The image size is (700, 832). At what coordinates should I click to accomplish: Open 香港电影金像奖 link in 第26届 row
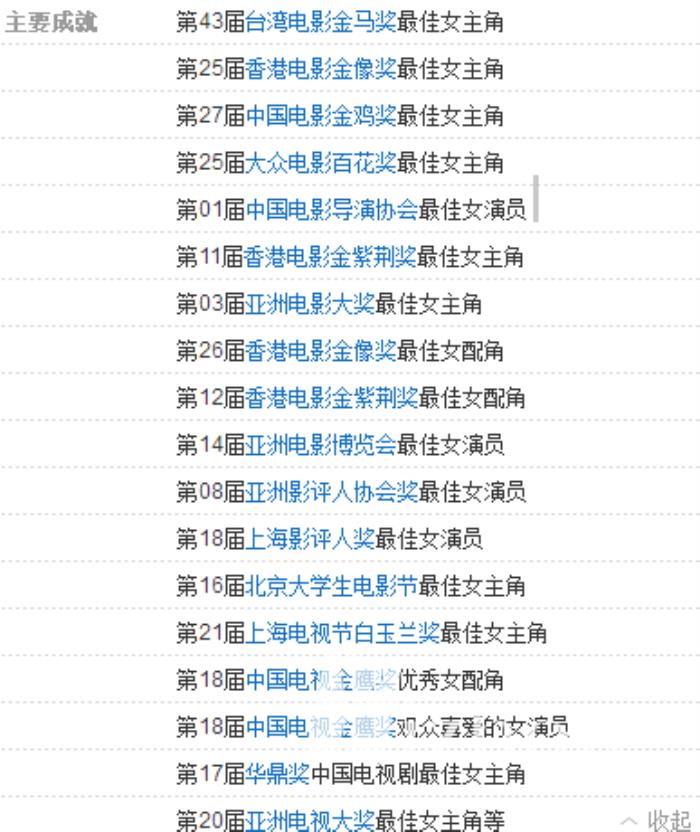coord(321,351)
